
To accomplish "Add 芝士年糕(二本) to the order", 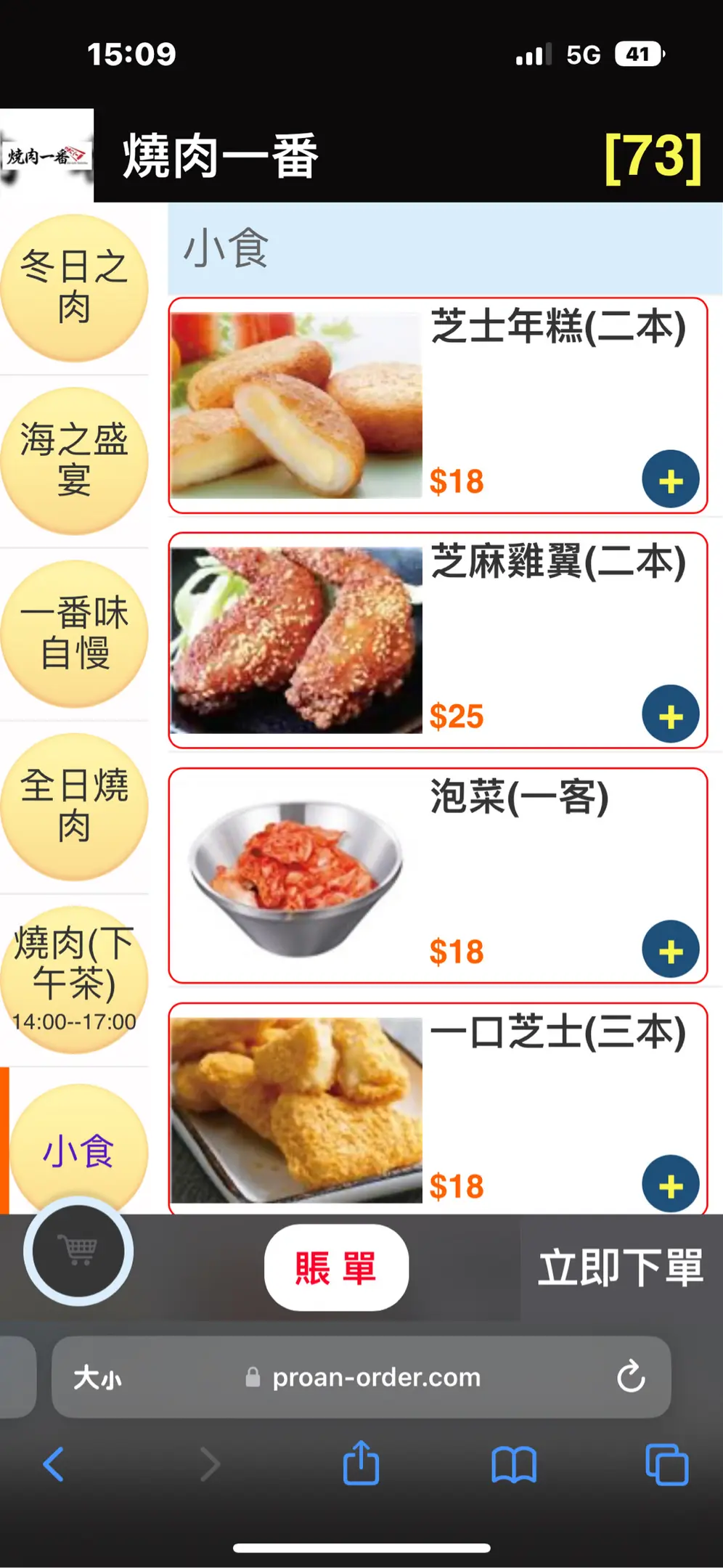I will click(x=670, y=480).
